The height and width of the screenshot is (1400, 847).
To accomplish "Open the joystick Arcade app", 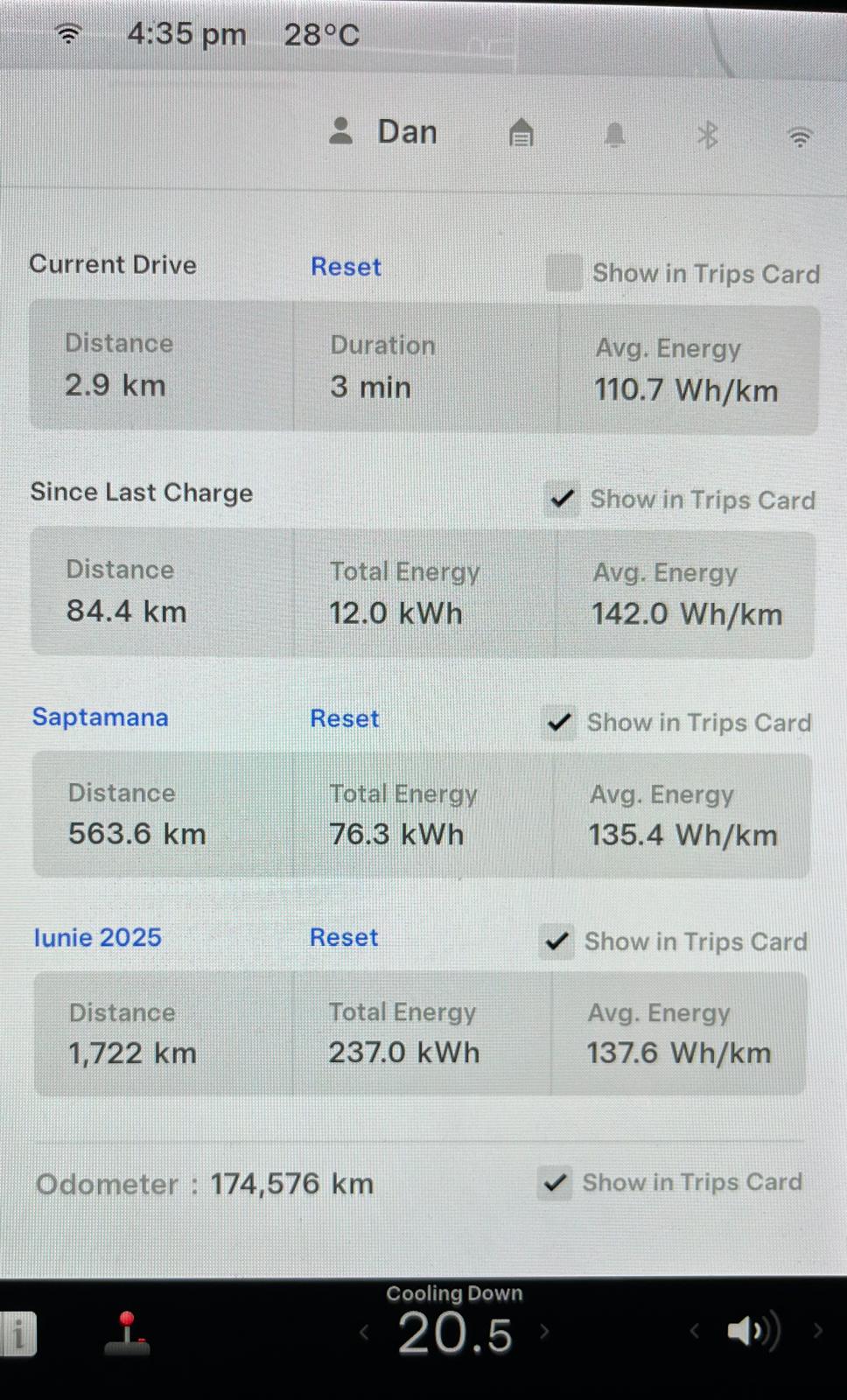I will click(x=127, y=1333).
